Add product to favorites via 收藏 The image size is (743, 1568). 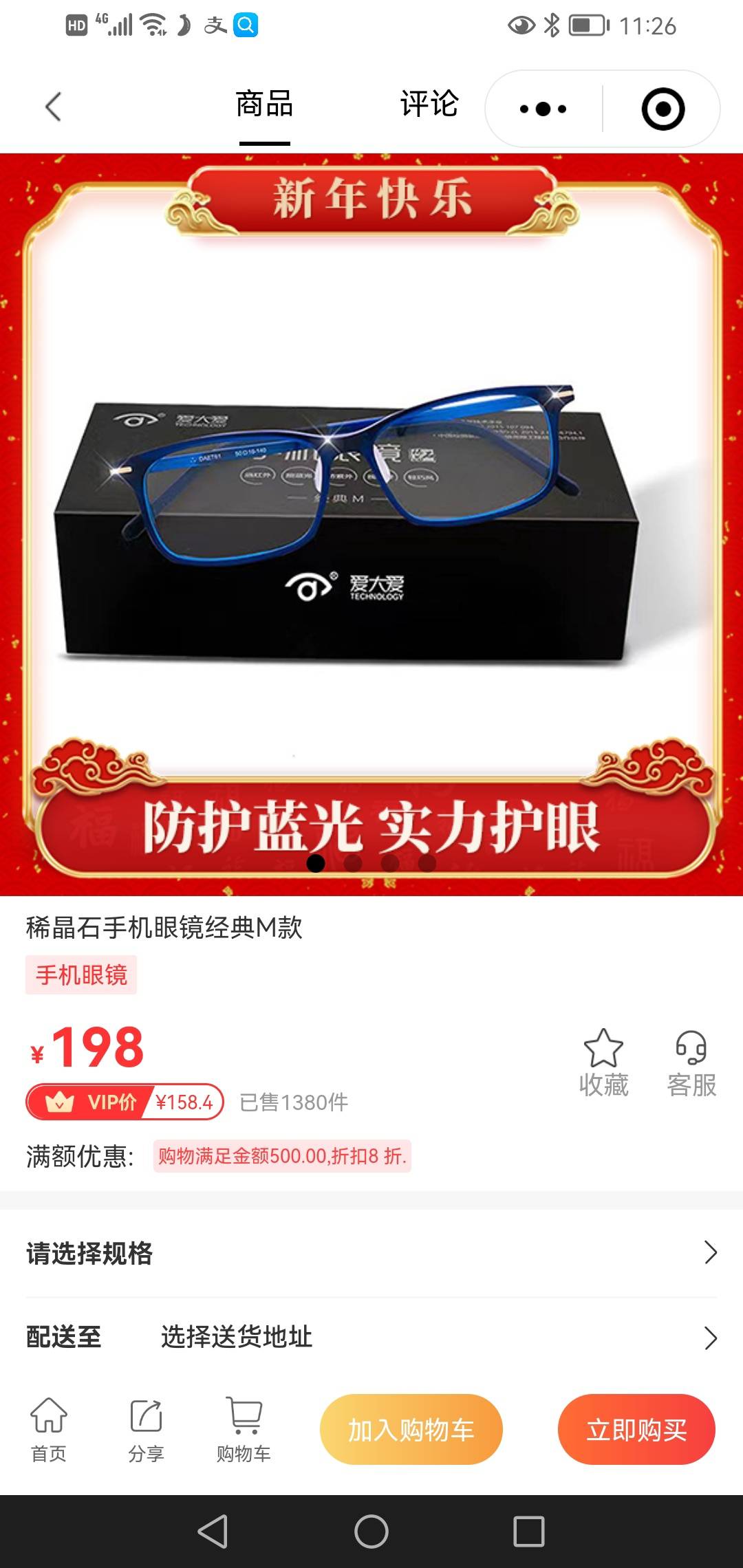coord(603,1063)
